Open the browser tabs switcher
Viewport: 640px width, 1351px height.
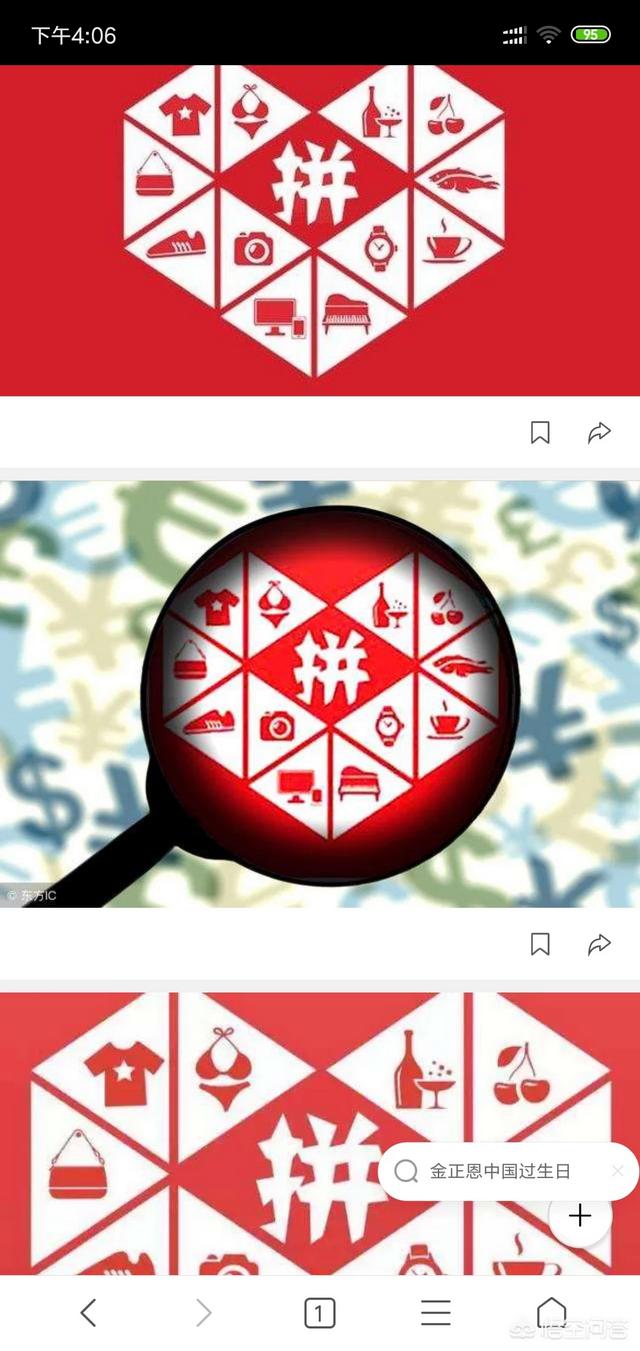(319, 1313)
